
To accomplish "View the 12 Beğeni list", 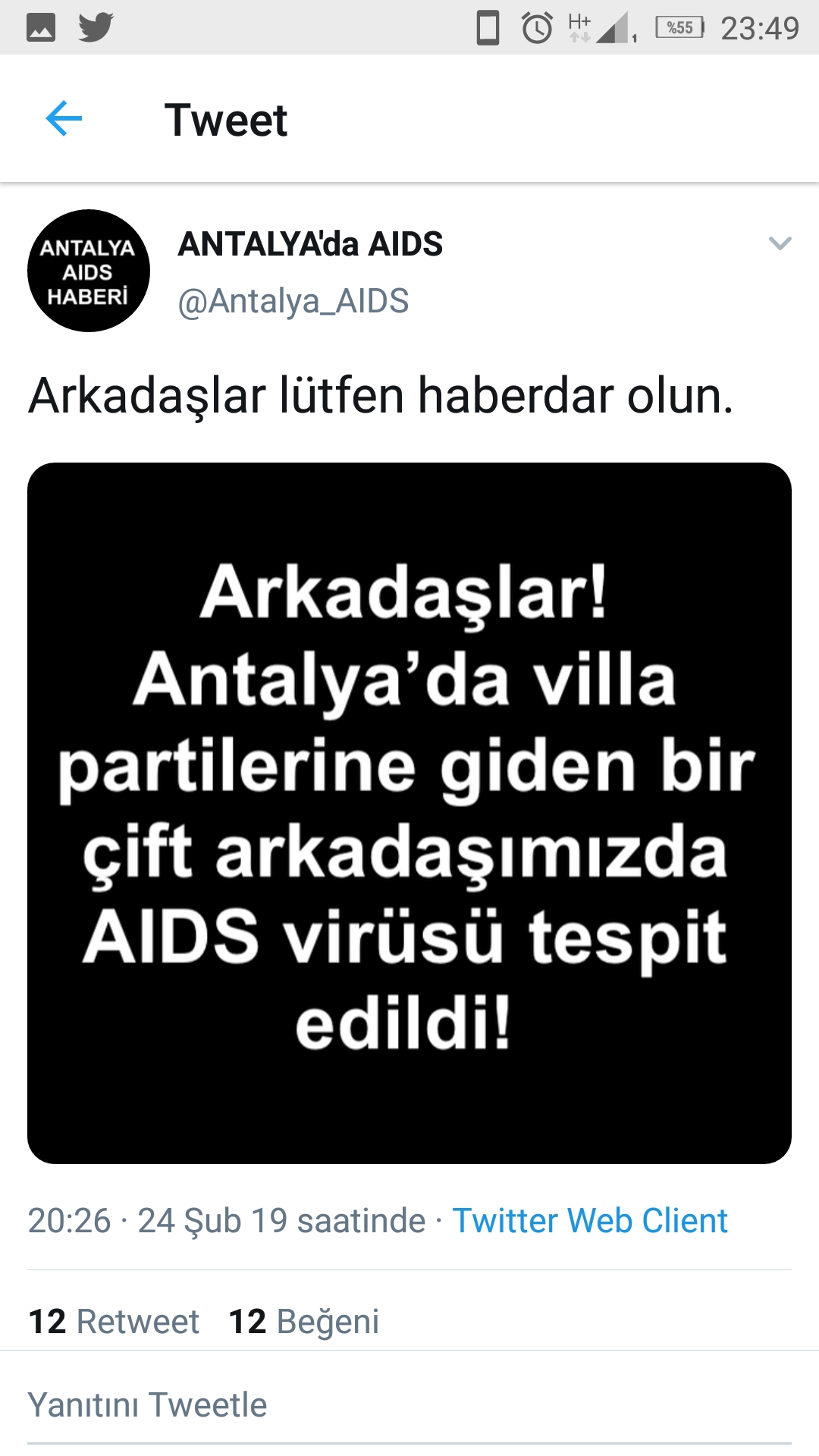I will (303, 1322).
